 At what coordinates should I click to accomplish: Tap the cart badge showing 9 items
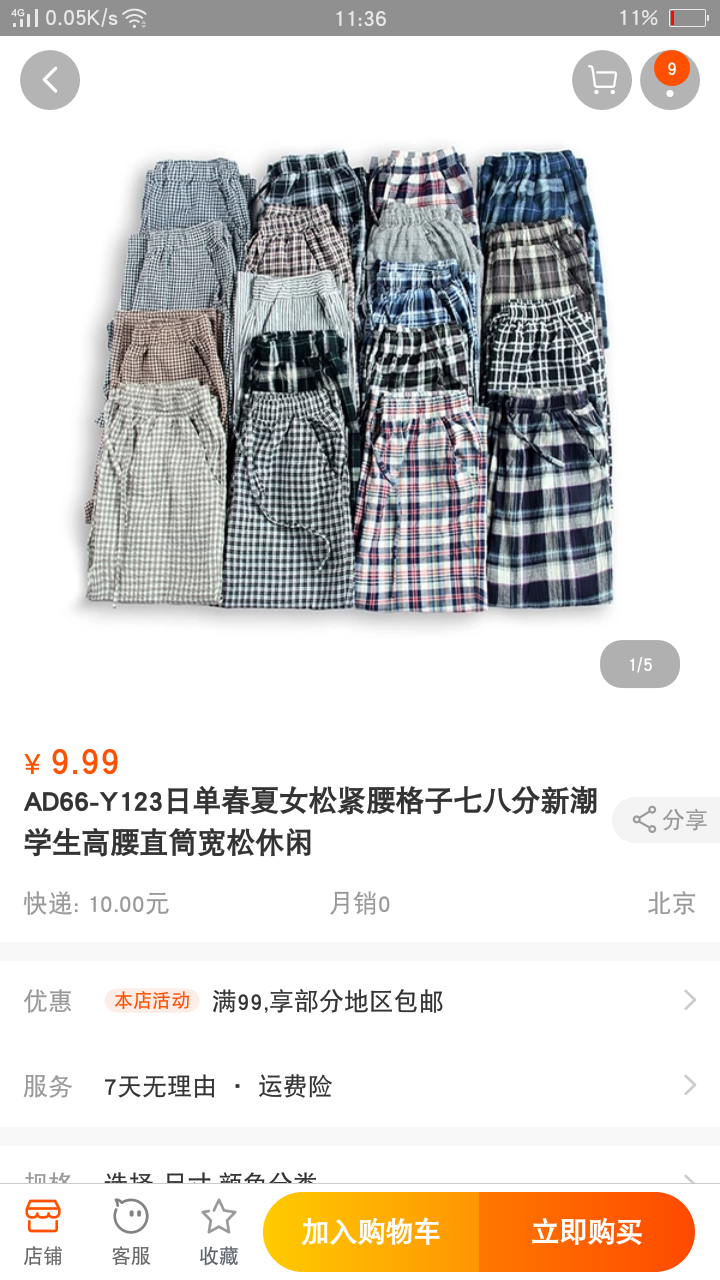tap(670, 69)
